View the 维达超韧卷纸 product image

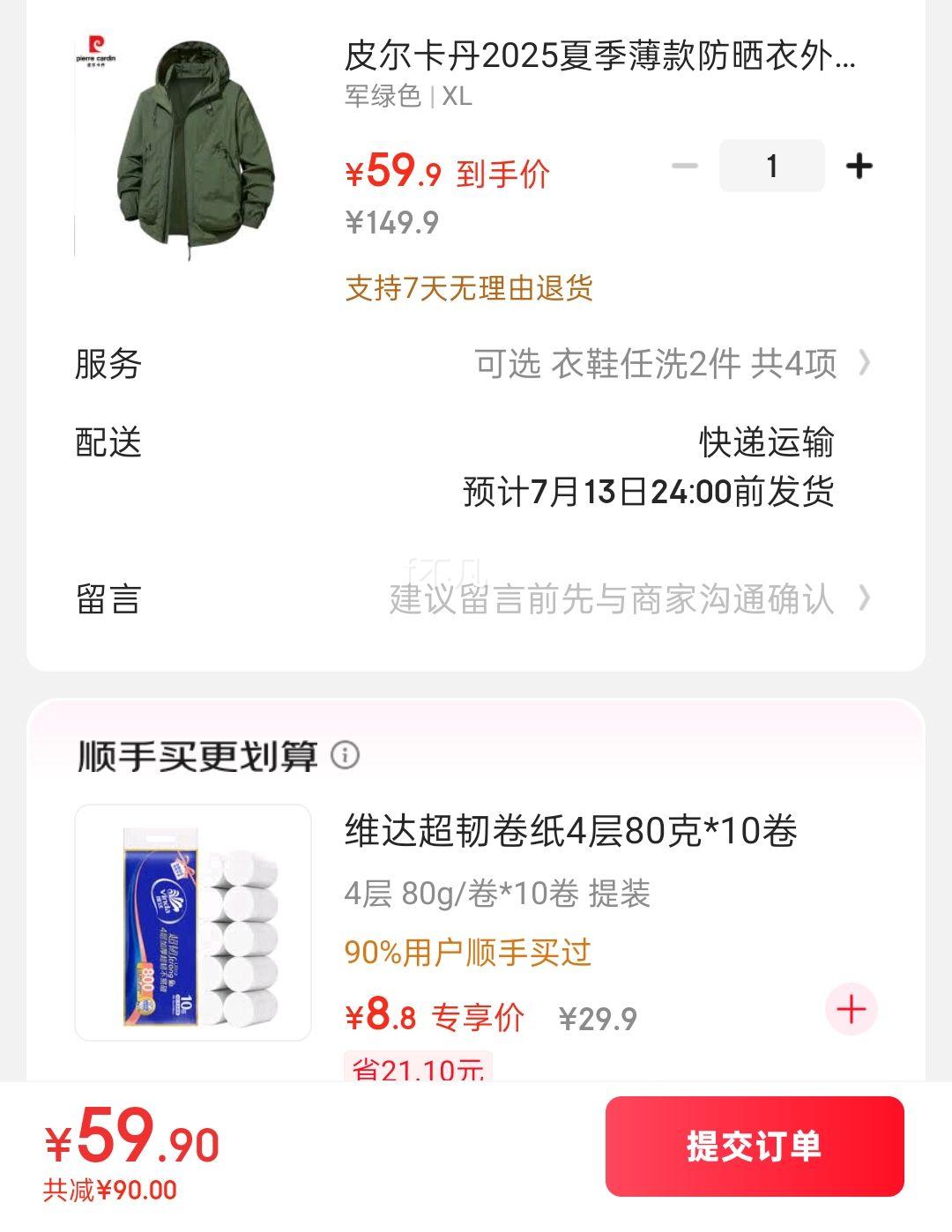(x=193, y=922)
